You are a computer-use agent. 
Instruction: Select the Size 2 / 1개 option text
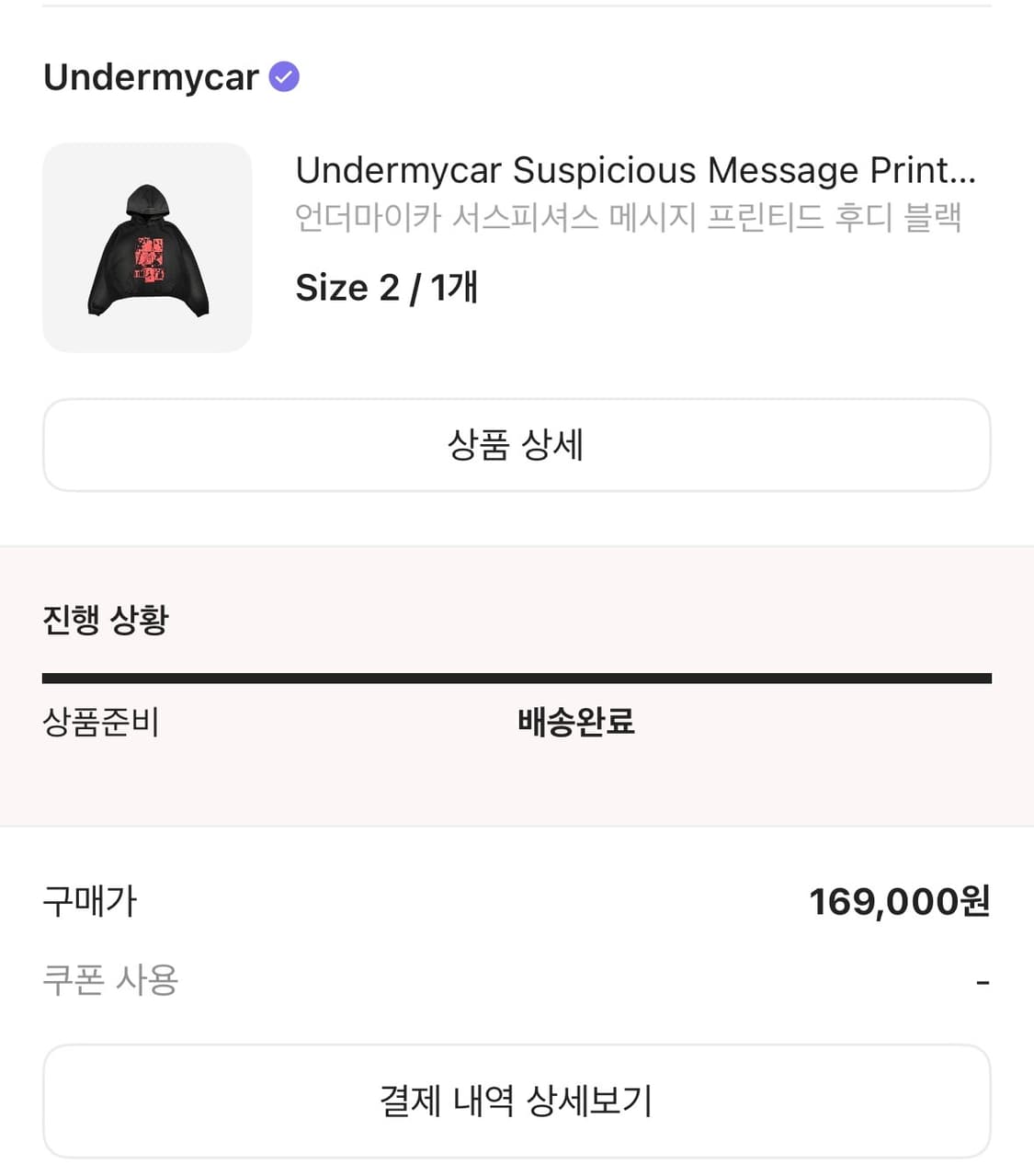tap(387, 287)
